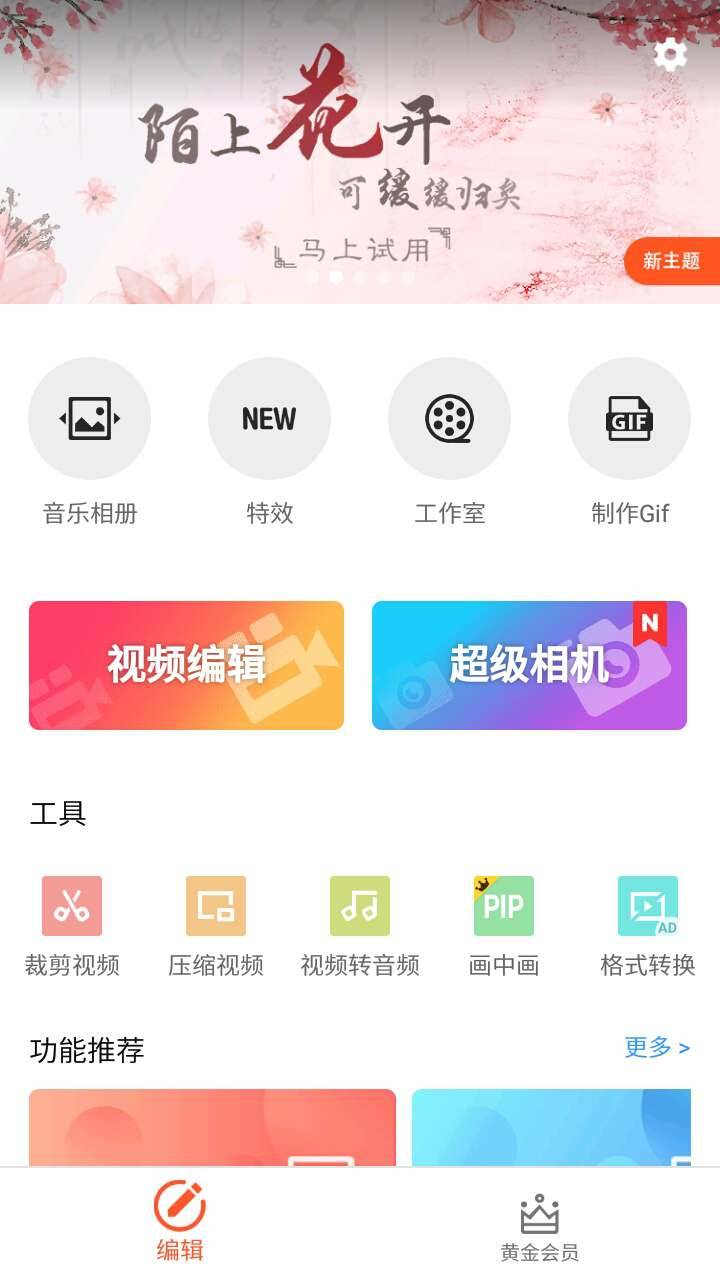
Task: Select the 裁剪视频 tool
Action: coord(72,906)
